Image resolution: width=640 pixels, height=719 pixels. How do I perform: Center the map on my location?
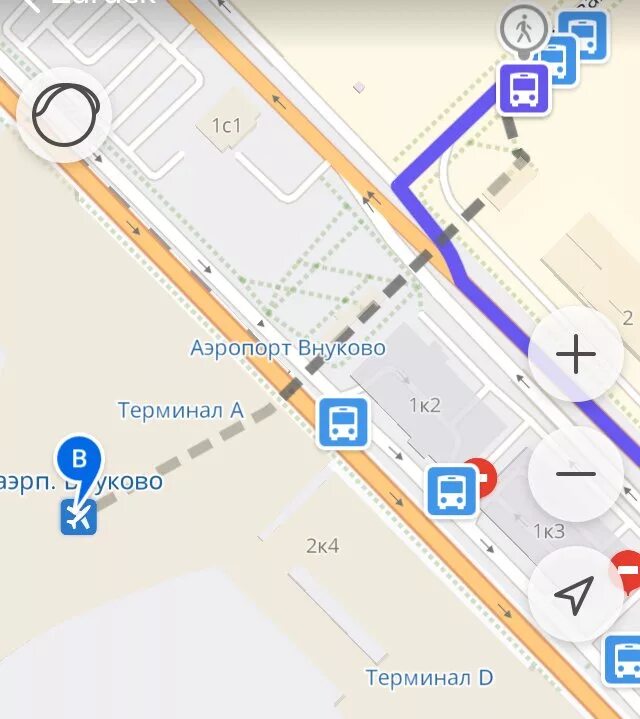click(x=575, y=595)
